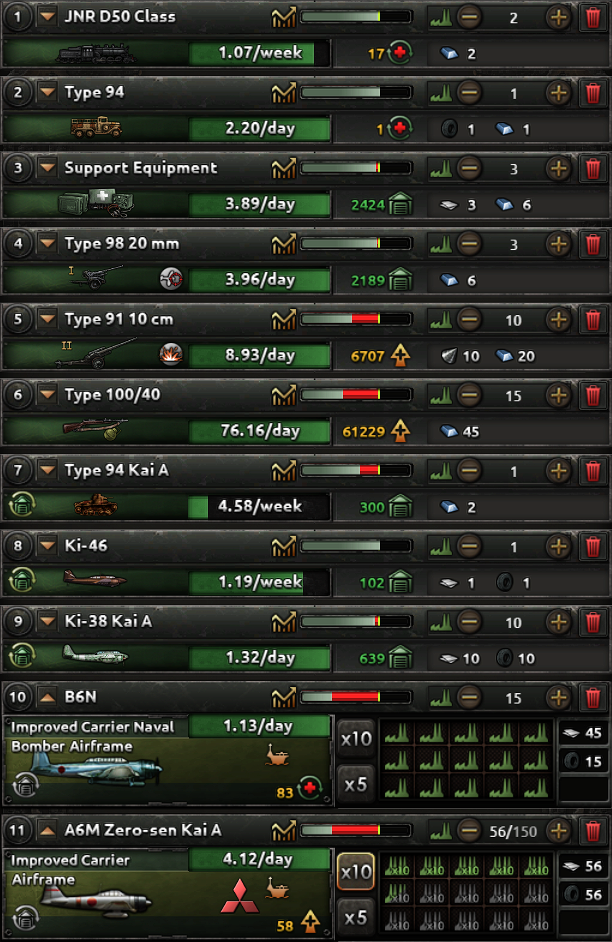Expand the Support Equipment line details
Viewport: 612px width, 942px height.
[47, 168]
